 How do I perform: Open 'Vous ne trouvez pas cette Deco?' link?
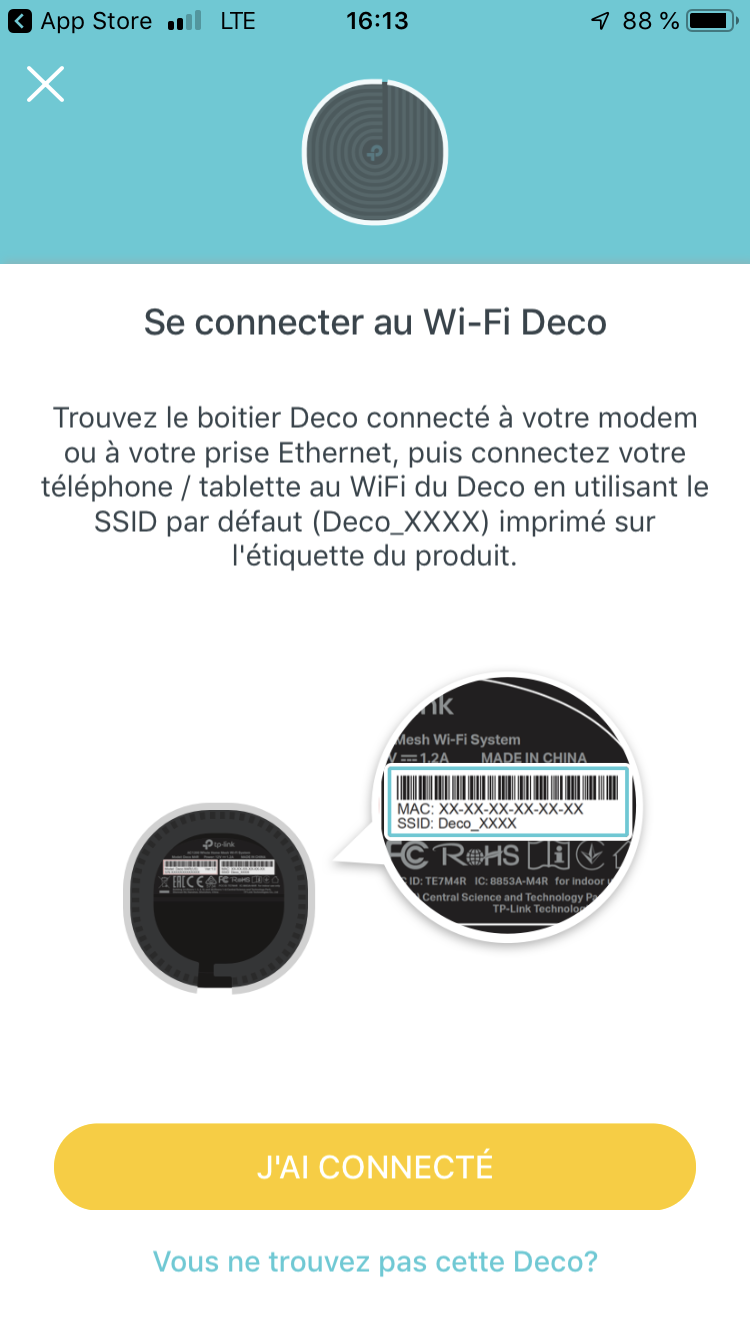[375, 1261]
